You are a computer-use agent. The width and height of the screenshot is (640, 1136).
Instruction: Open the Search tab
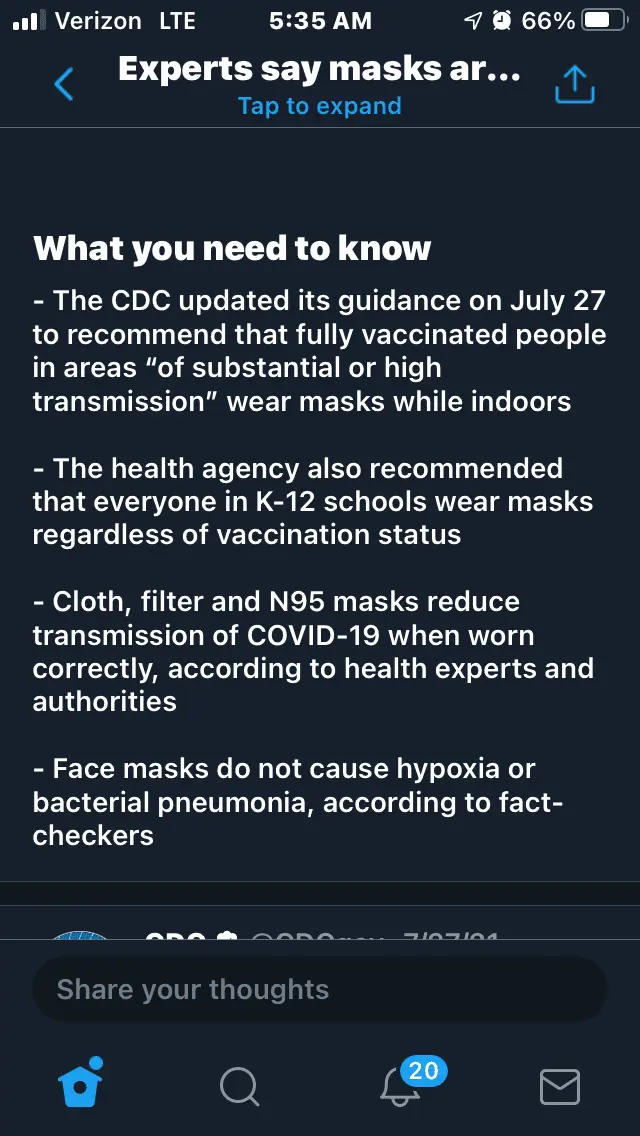click(239, 1085)
